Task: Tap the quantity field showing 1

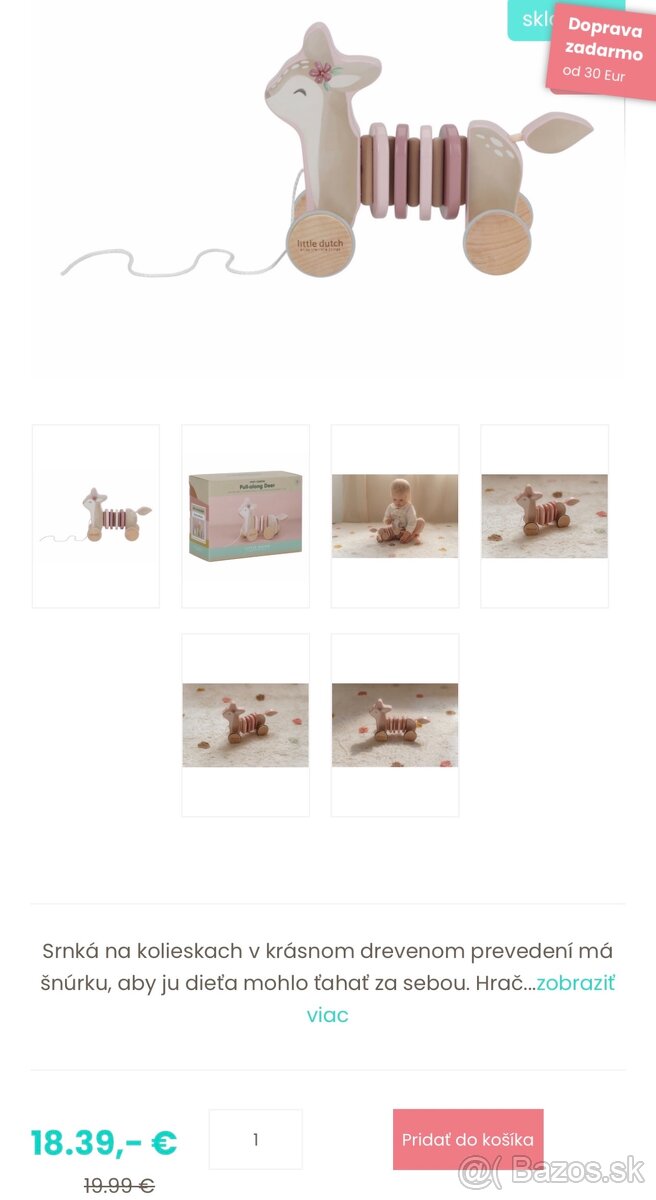Action: coord(255,1139)
